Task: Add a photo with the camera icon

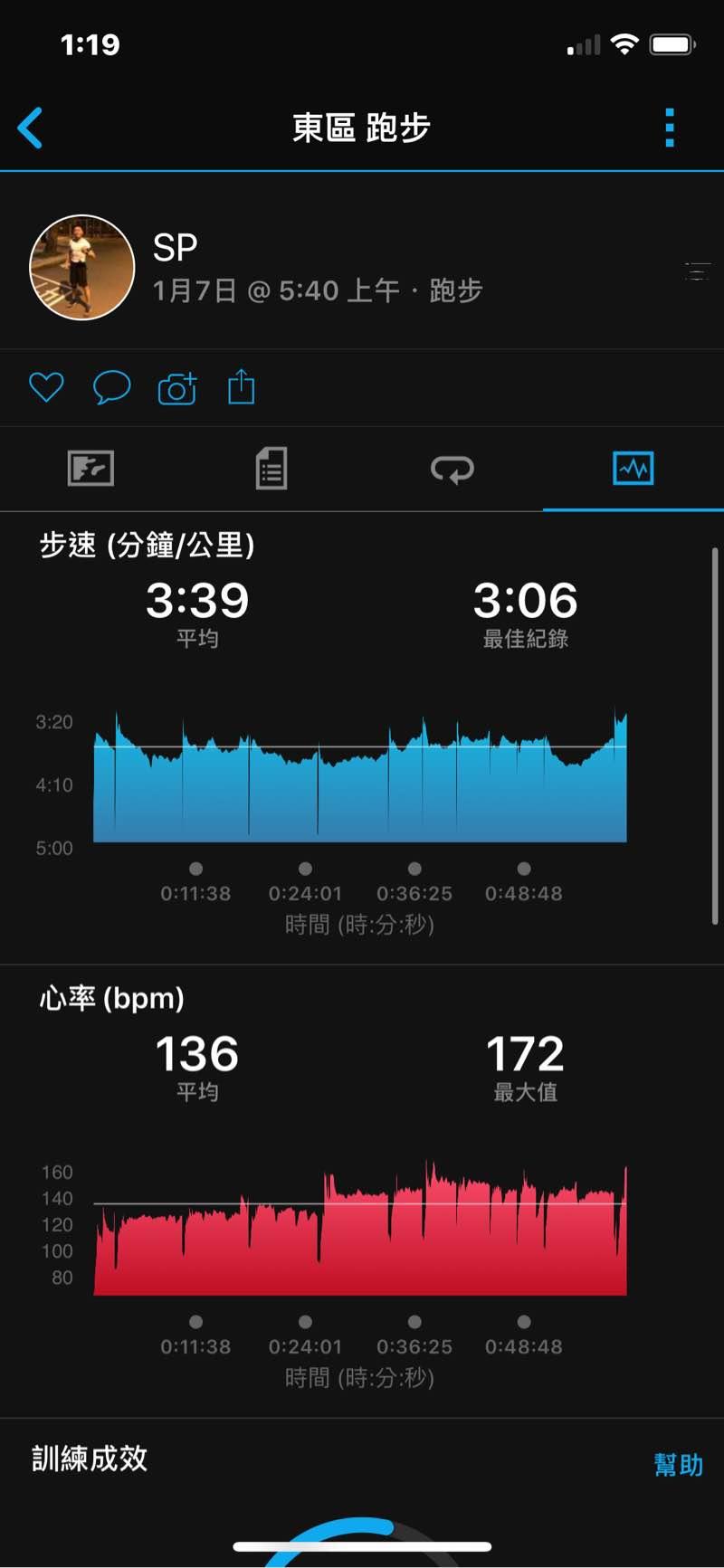Action: pos(177,387)
